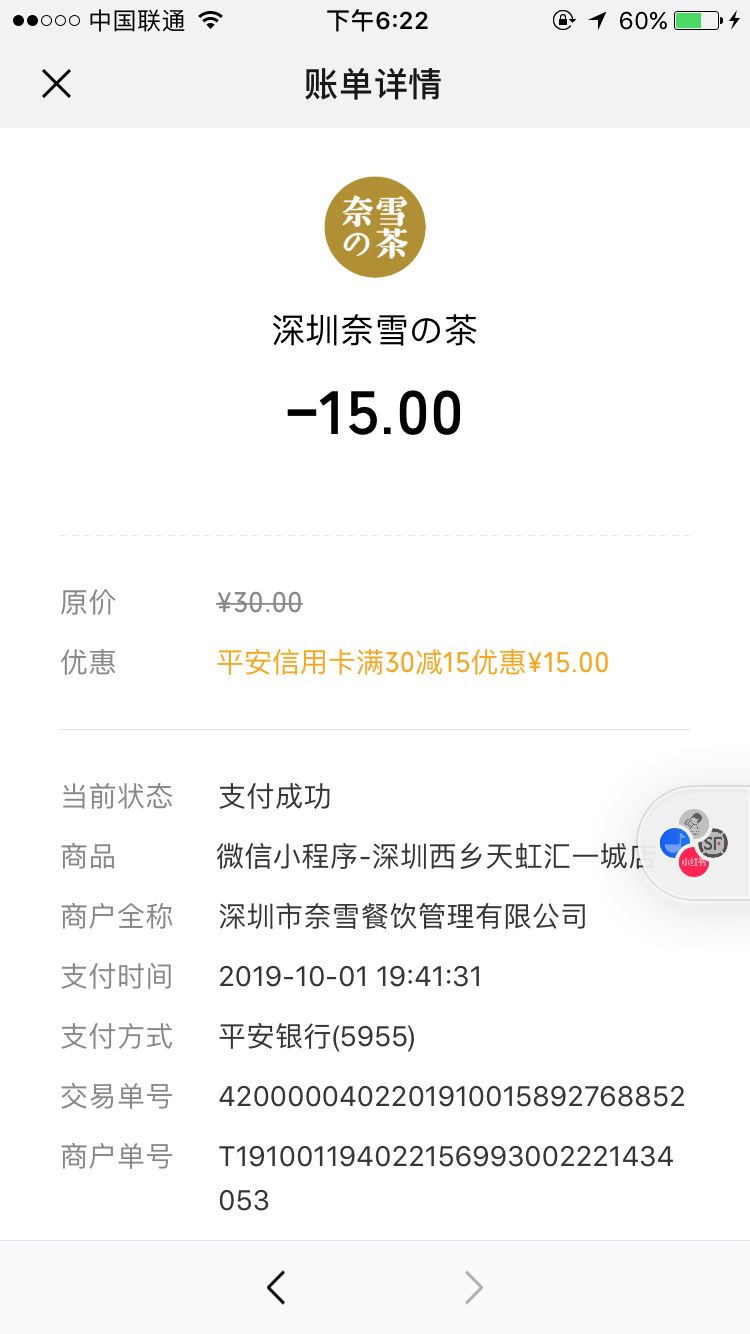Open the floating mini programs bubble
The image size is (750, 1334).
click(x=694, y=843)
